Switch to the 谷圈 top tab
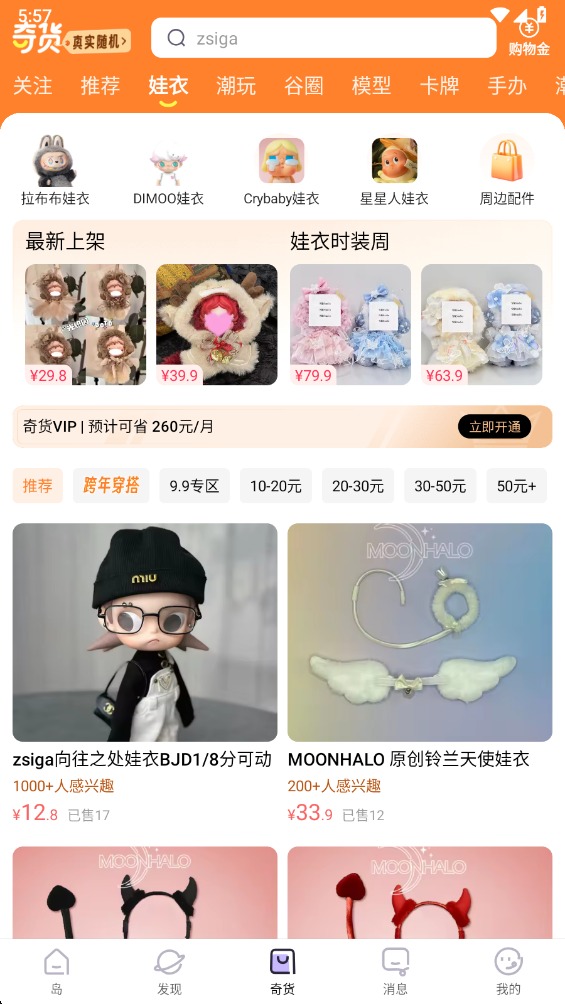This screenshot has width=565, height=1004. 304,86
